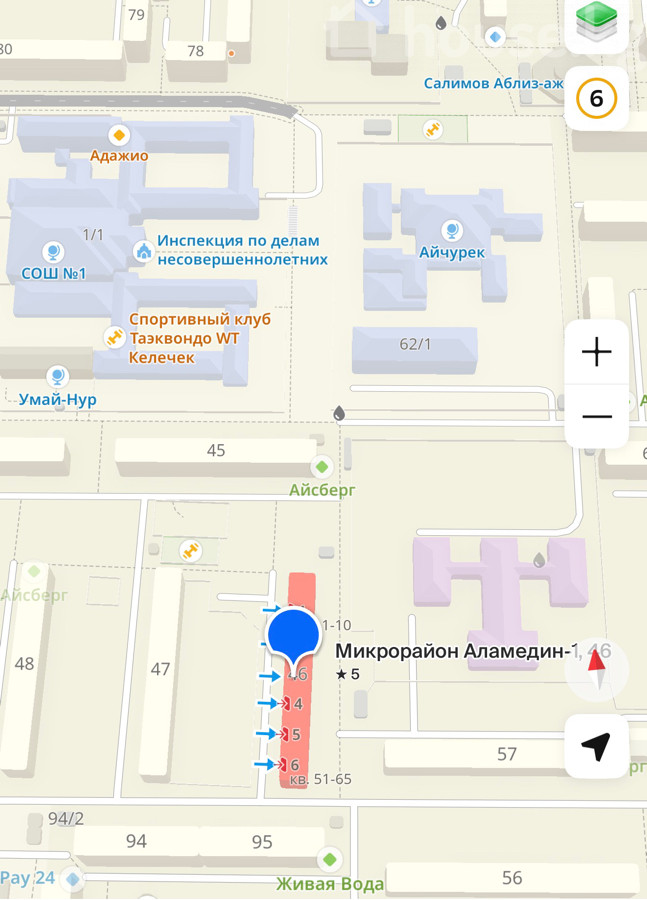Open the Pay 24 terminal marker
This screenshot has height=900, width=647.
click(x=72, y=879)
